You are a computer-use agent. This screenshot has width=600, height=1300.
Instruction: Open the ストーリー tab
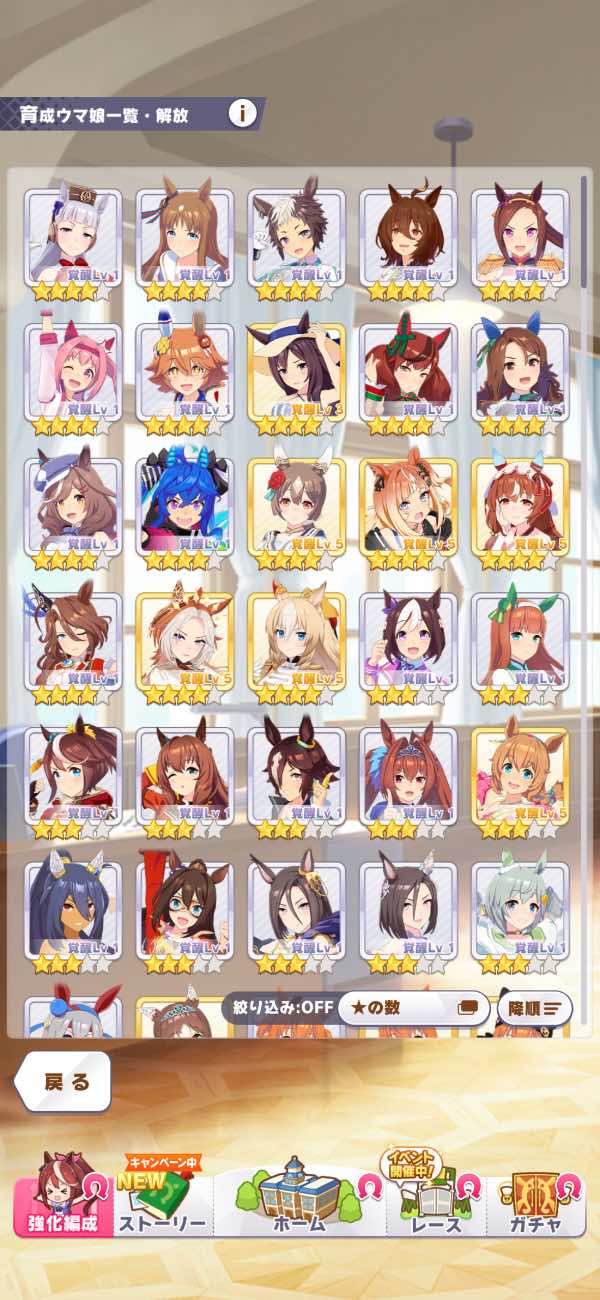(162, 1198)
